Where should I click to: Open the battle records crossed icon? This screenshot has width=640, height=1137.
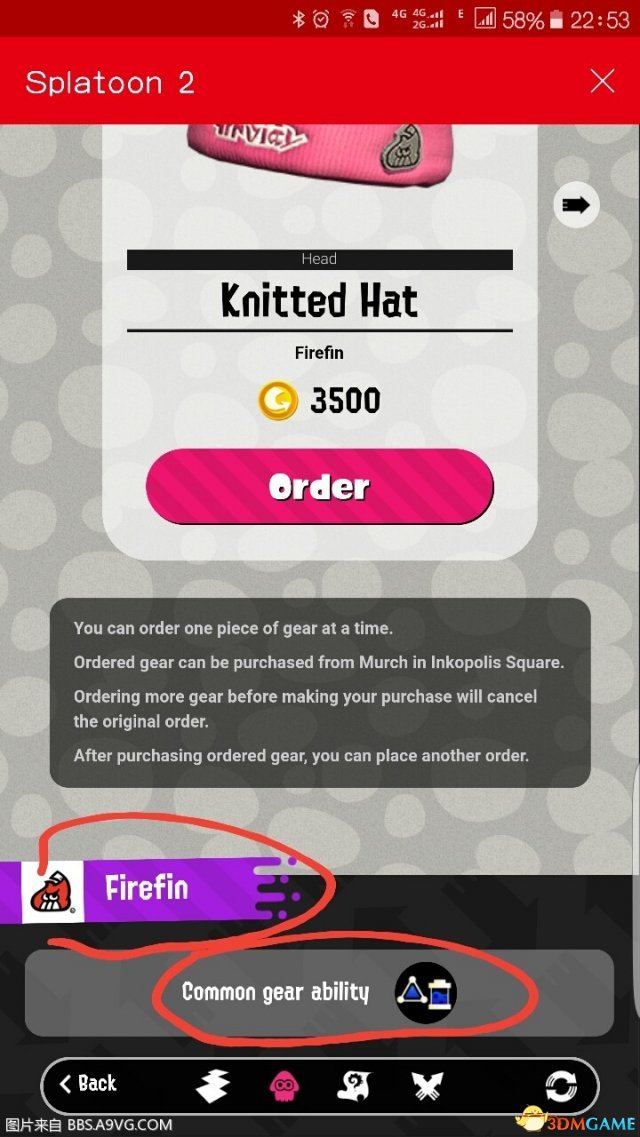coord(427,1085)
